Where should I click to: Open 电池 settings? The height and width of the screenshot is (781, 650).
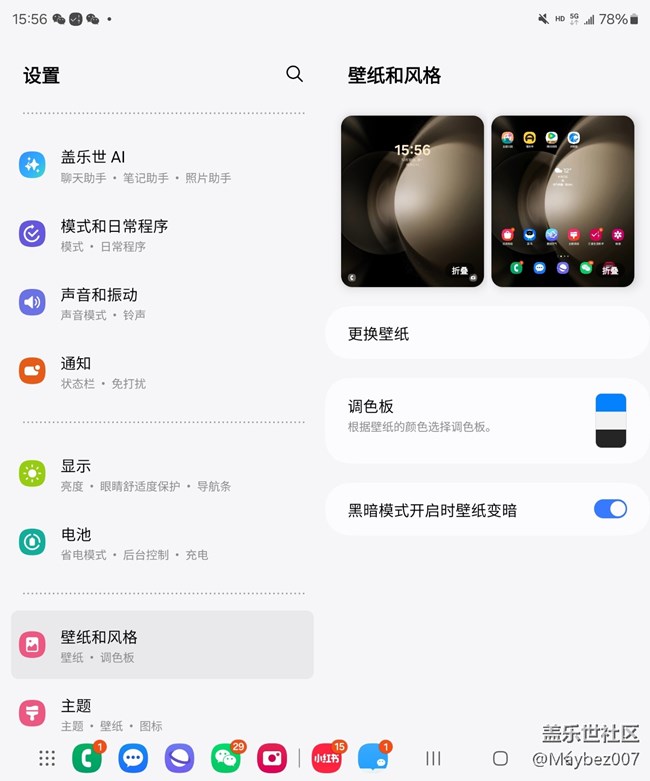(160, 543)
